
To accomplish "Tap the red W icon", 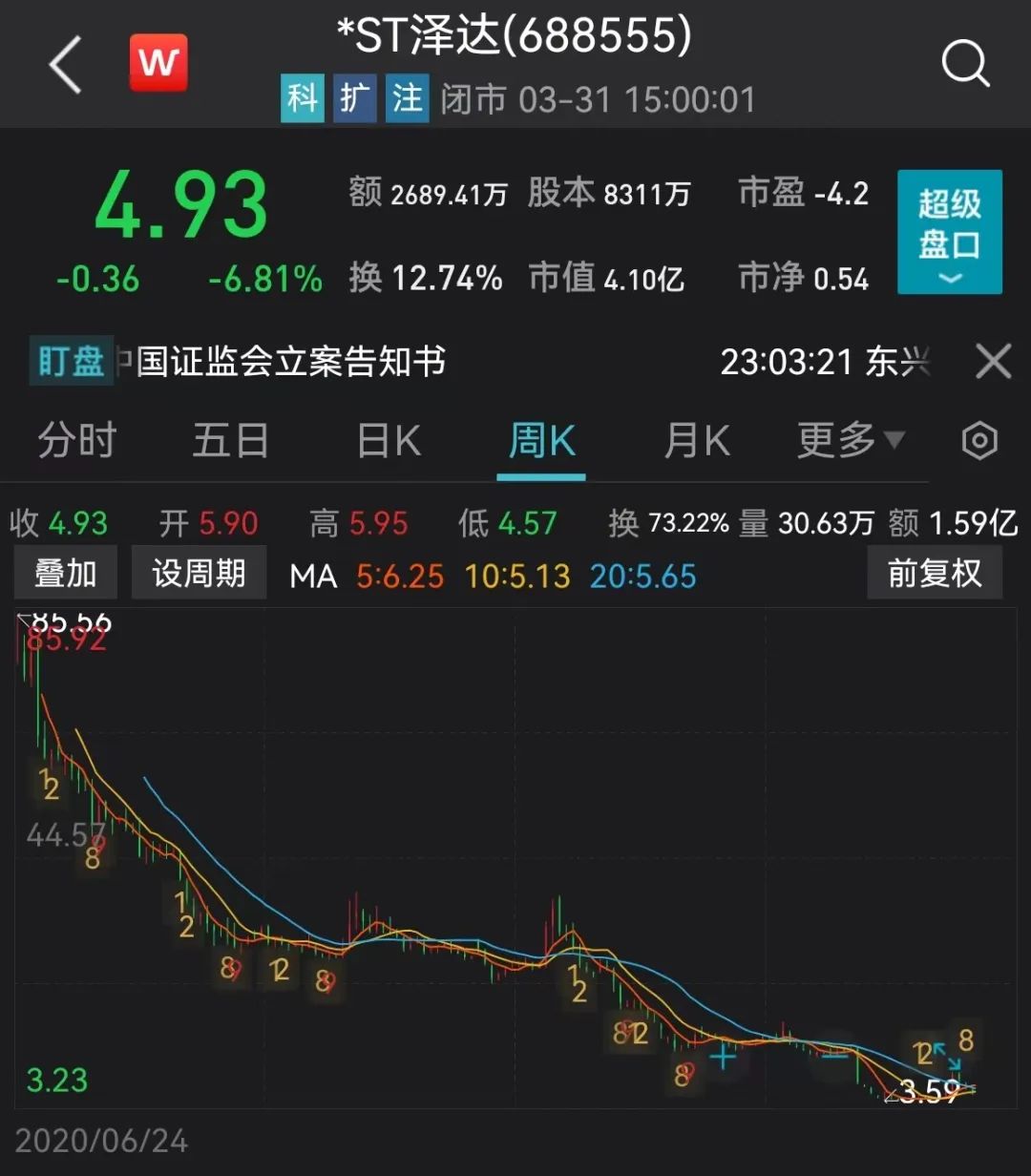I will point(158,63).
